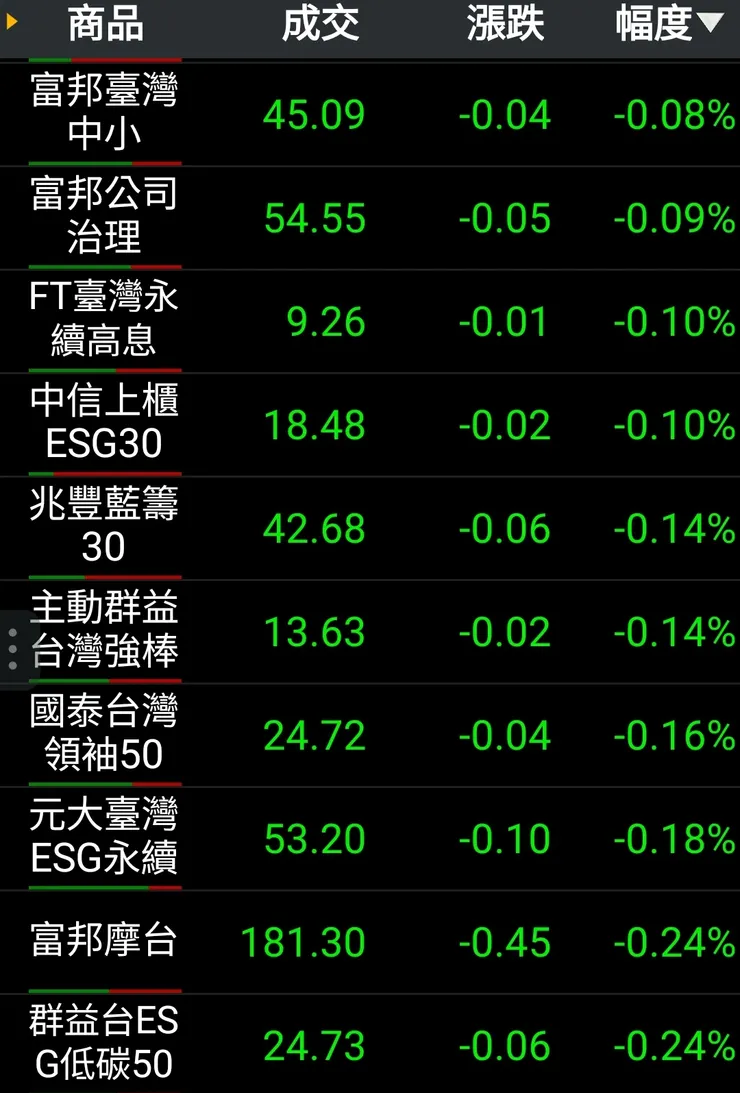Screen dimensions: 740x1093
Task: Select 群益台ESG低碳50 row
Action: pyautogui.click(x=105, y=1045)
